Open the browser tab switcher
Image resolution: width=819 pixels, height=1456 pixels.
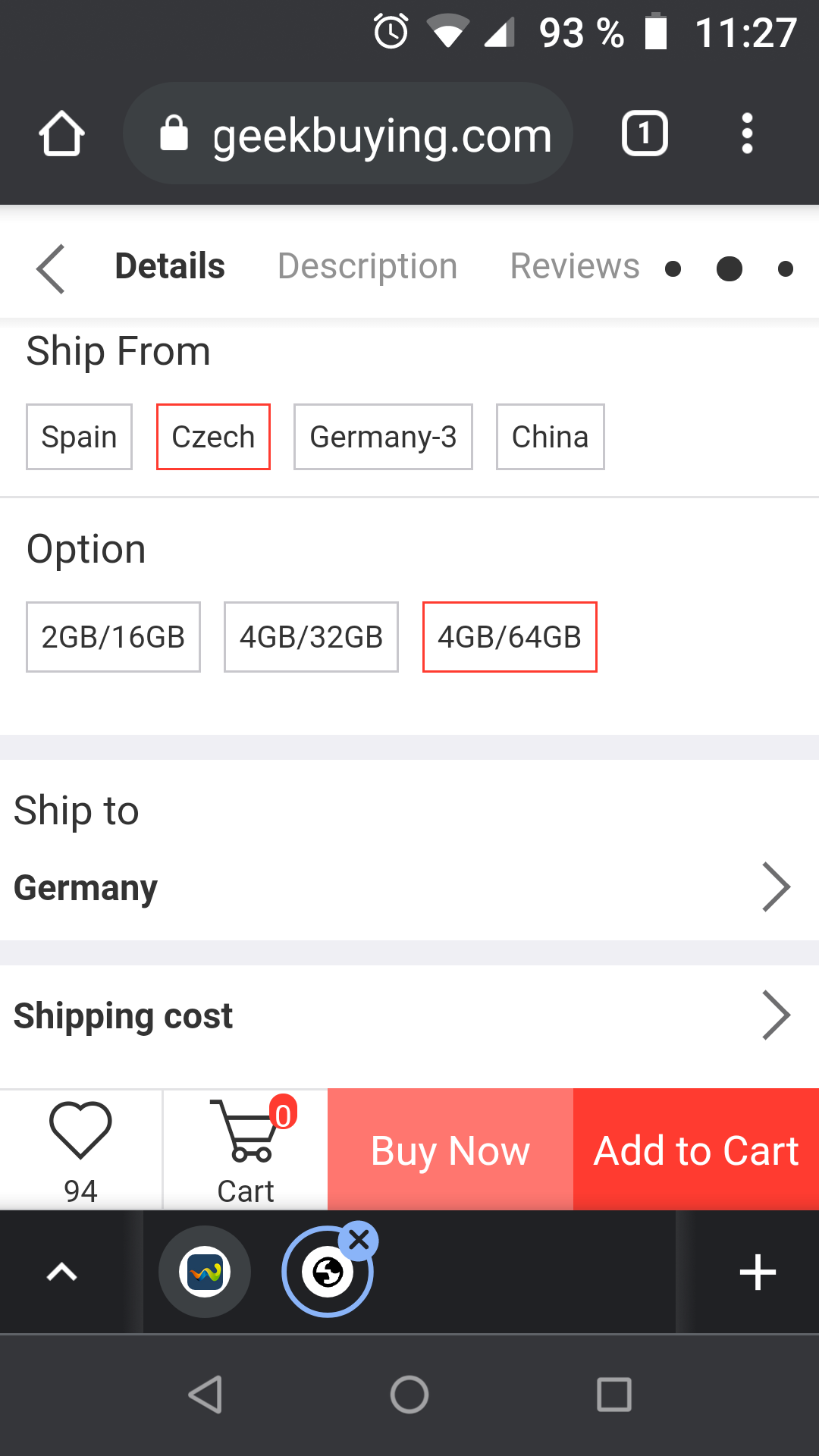(x=645, y=134)
